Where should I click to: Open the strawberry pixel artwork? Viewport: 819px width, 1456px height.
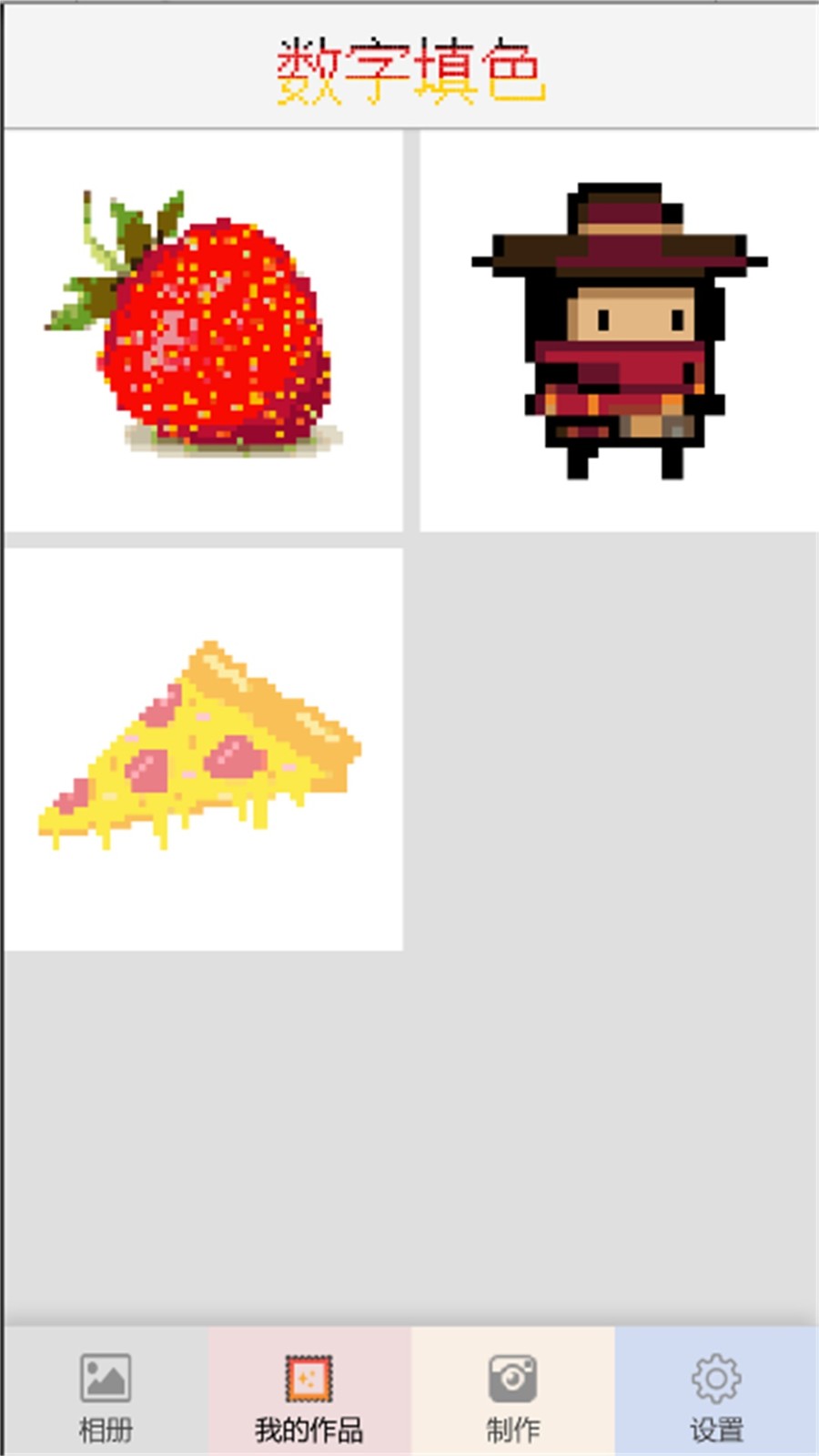click(x=202, y=329)
